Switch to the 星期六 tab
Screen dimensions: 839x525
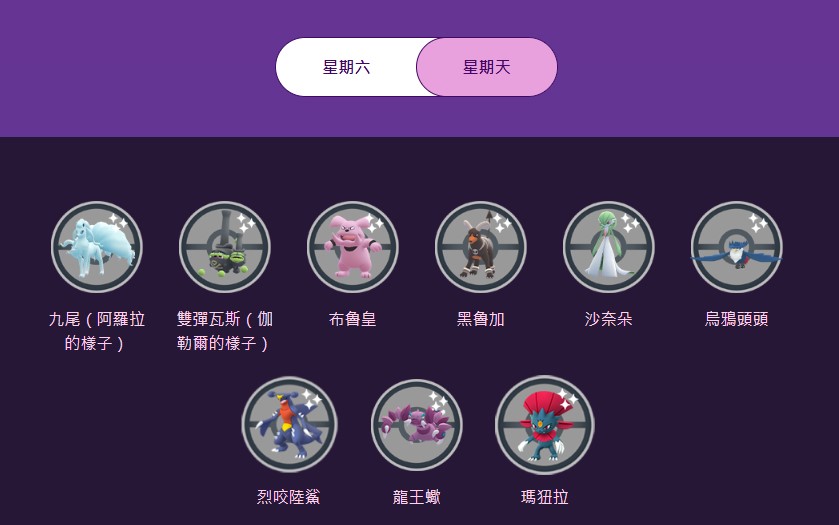click(x=346, y=67)
